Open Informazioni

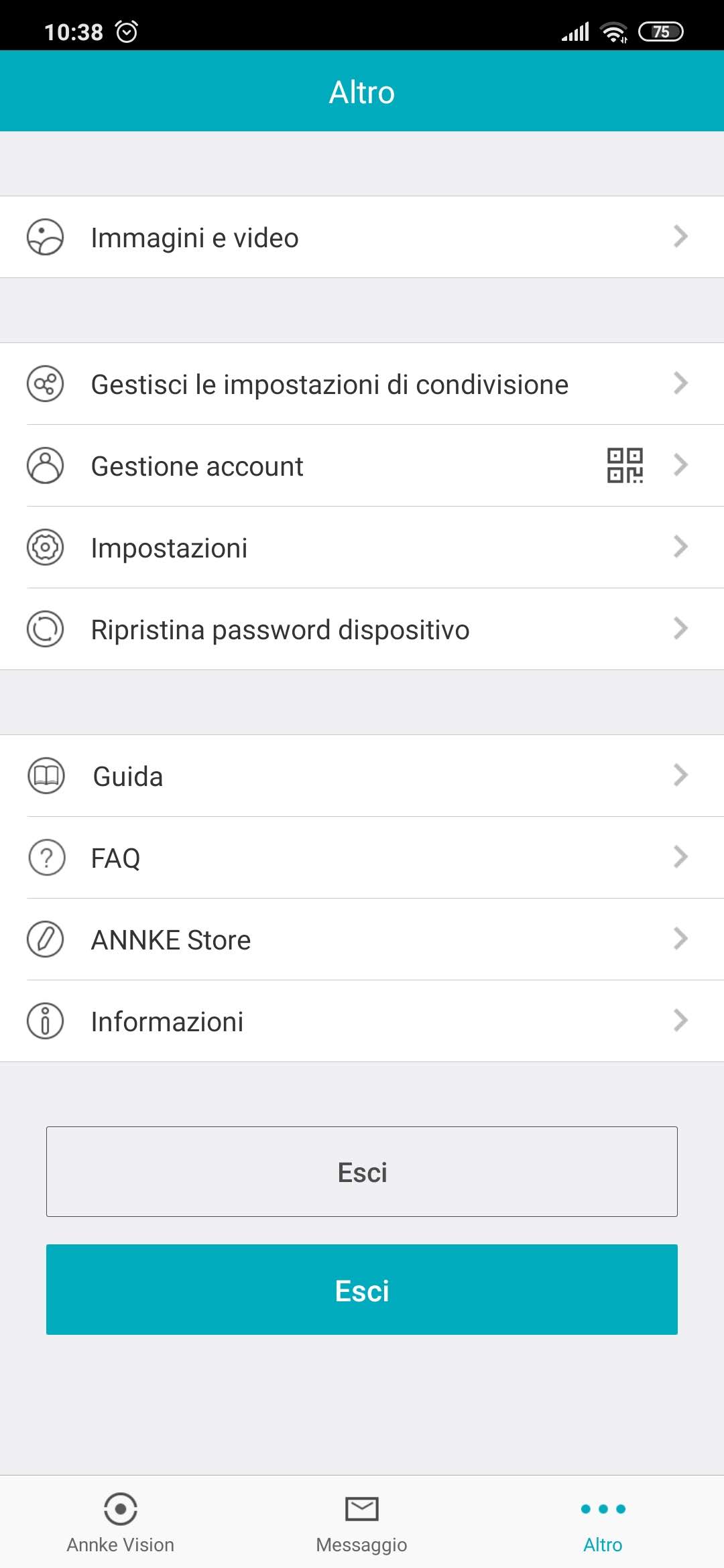(362, 1021)
